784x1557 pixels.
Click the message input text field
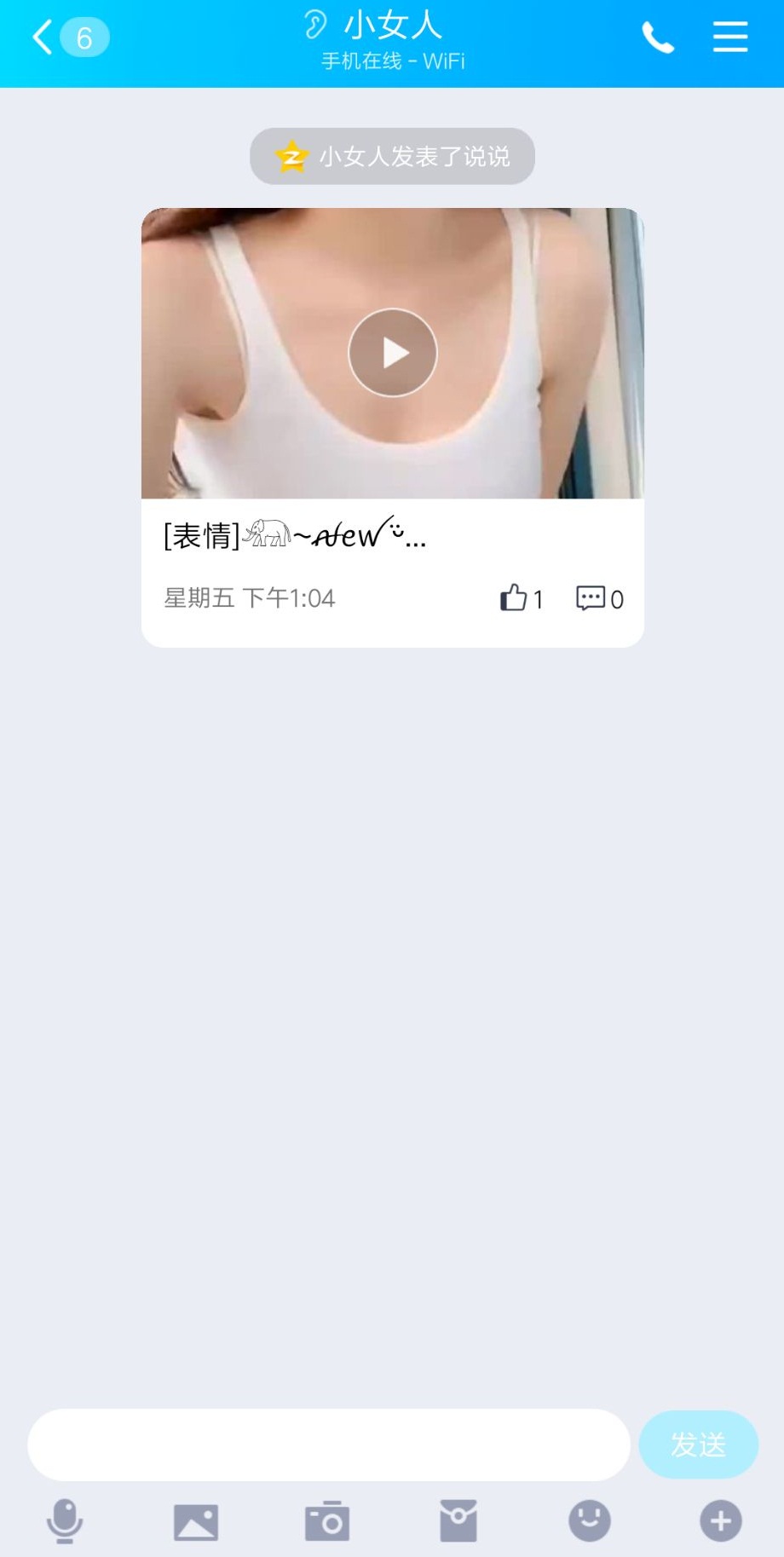tap(326, 1444)
